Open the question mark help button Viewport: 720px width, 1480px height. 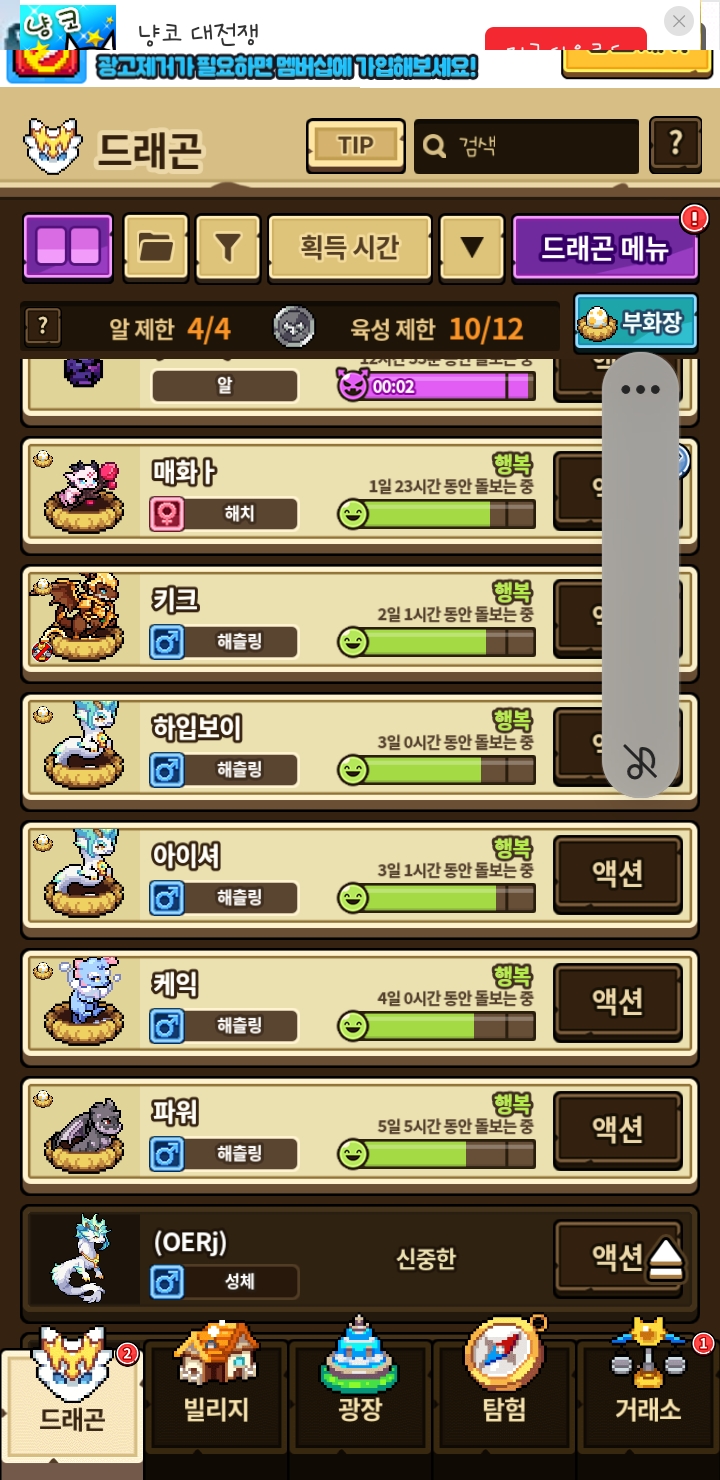[x=675, y=146]
